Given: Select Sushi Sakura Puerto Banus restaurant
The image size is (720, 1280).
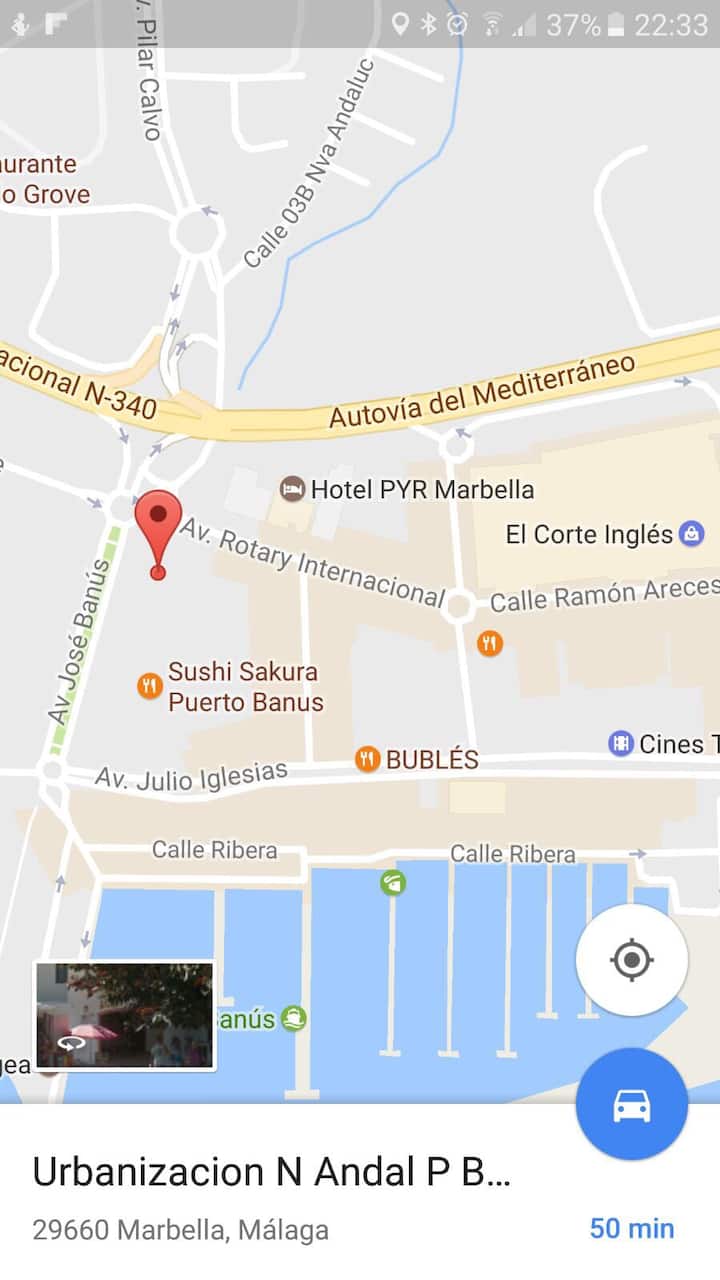Looking at the screenshot, I should pos(150,686).
